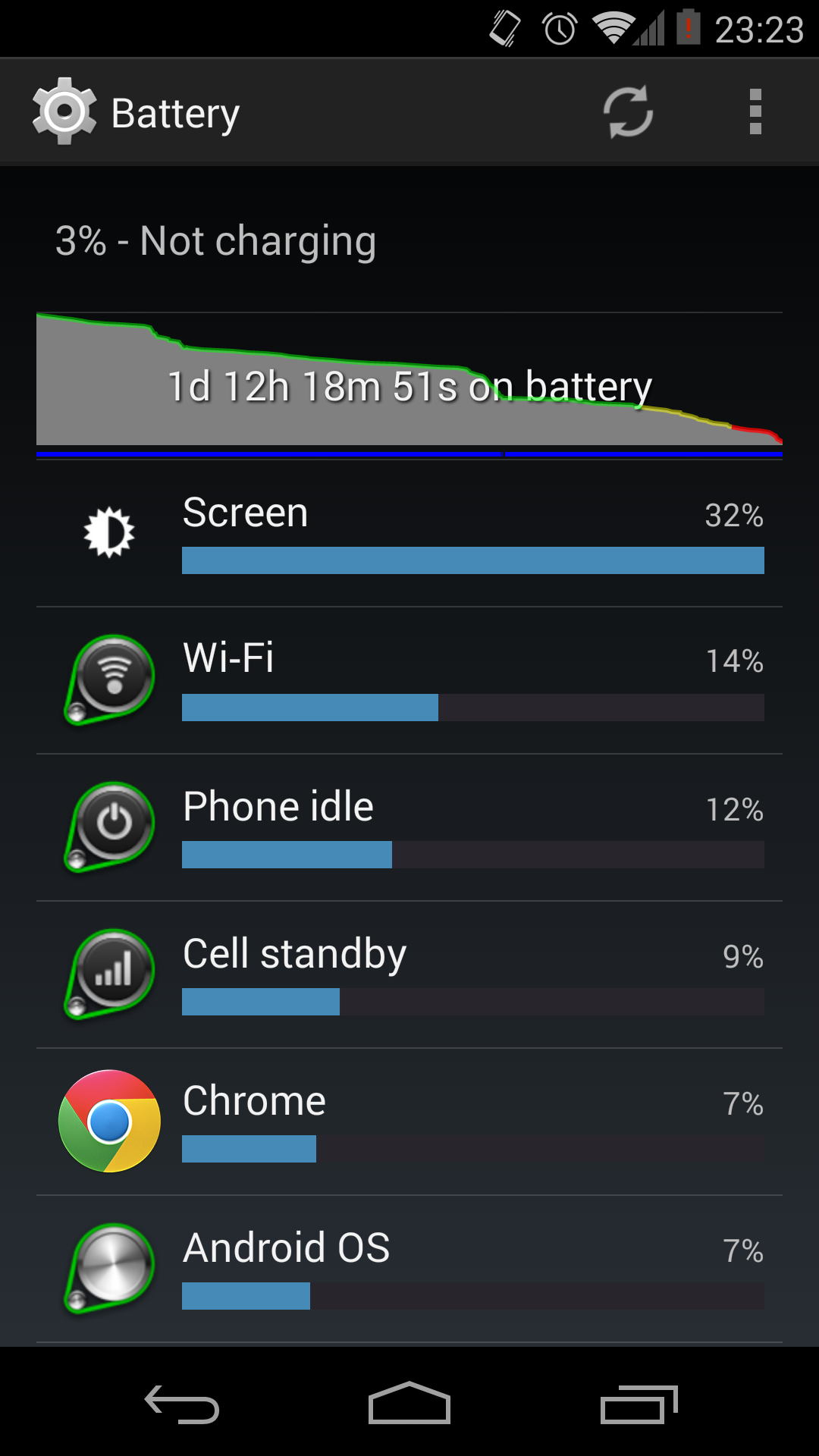Image resolution: width=819 pixels, height=1456 pixels.
Task: Open Phone idle usage details
Action: (x=409, y=827)
